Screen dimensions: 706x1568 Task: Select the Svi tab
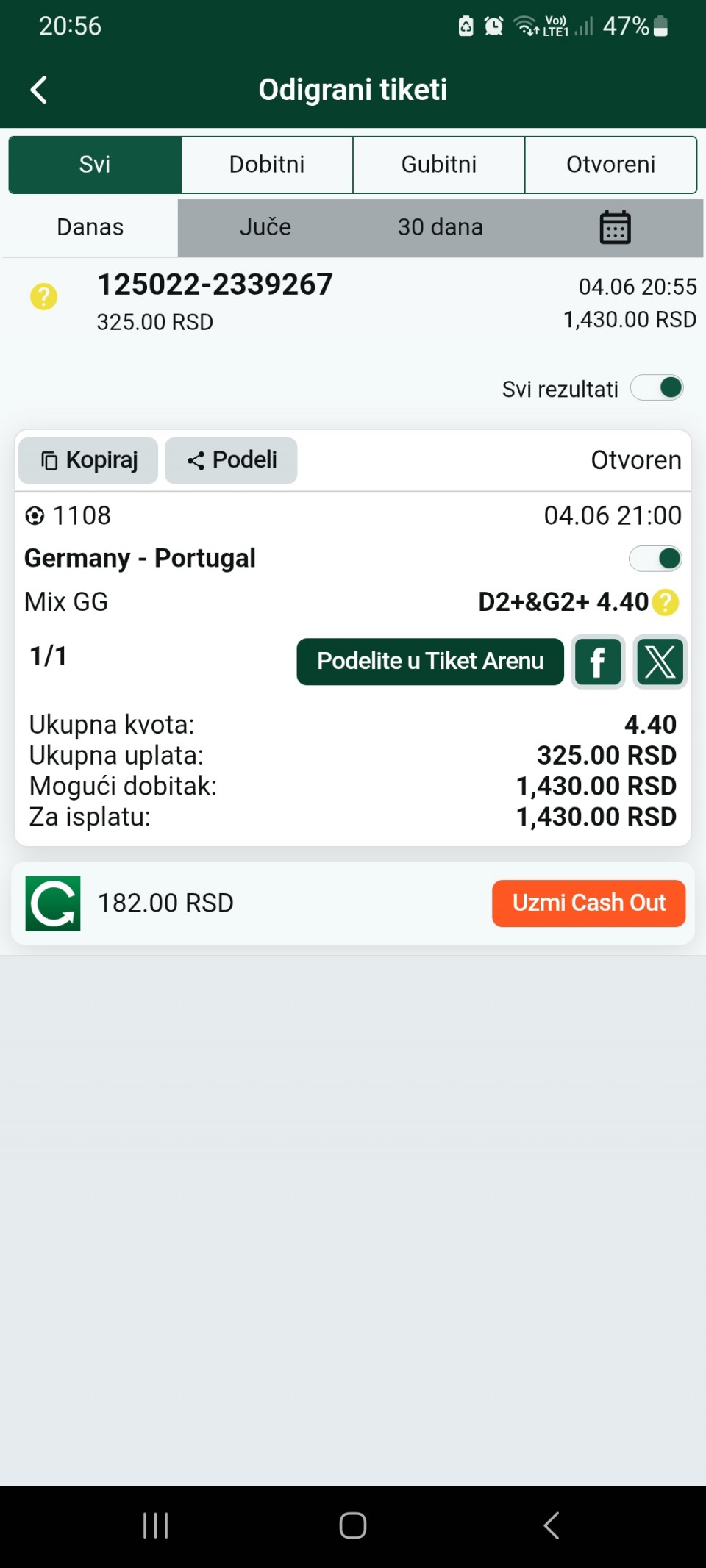coord(95,164)
